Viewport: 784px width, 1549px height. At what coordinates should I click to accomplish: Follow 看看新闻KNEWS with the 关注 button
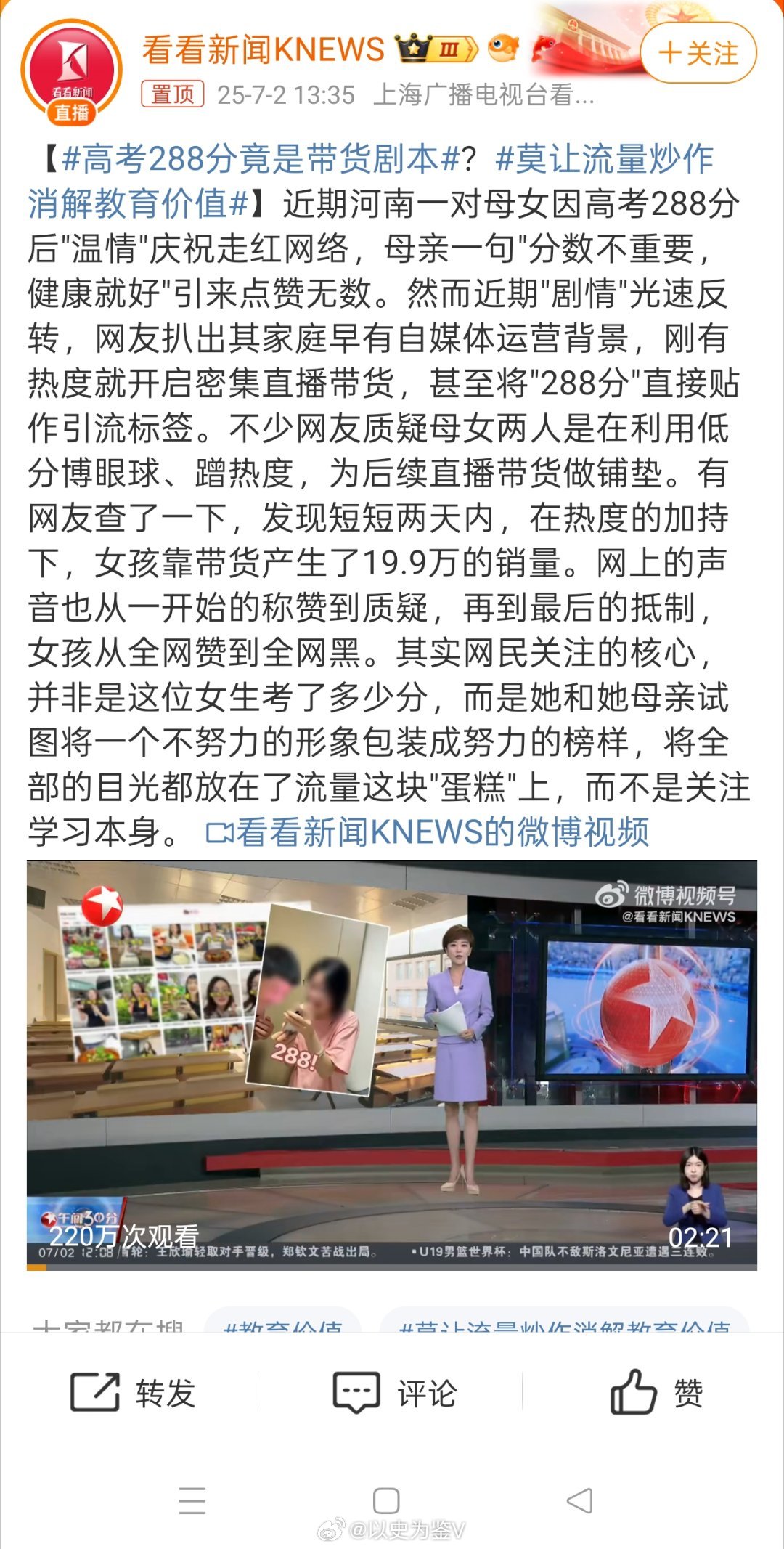click(698, 53)
